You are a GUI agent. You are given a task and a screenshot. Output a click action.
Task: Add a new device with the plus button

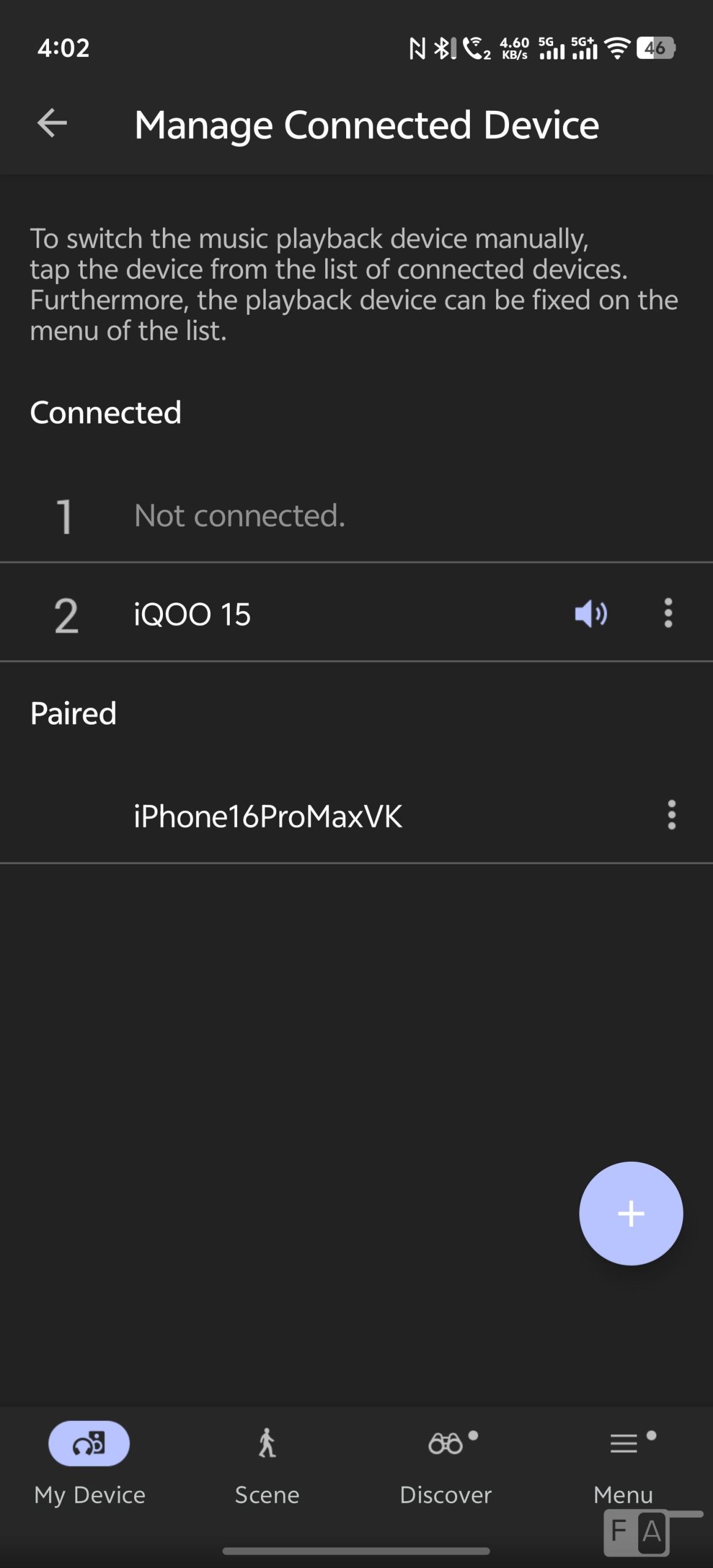(x=630, y=1213)
